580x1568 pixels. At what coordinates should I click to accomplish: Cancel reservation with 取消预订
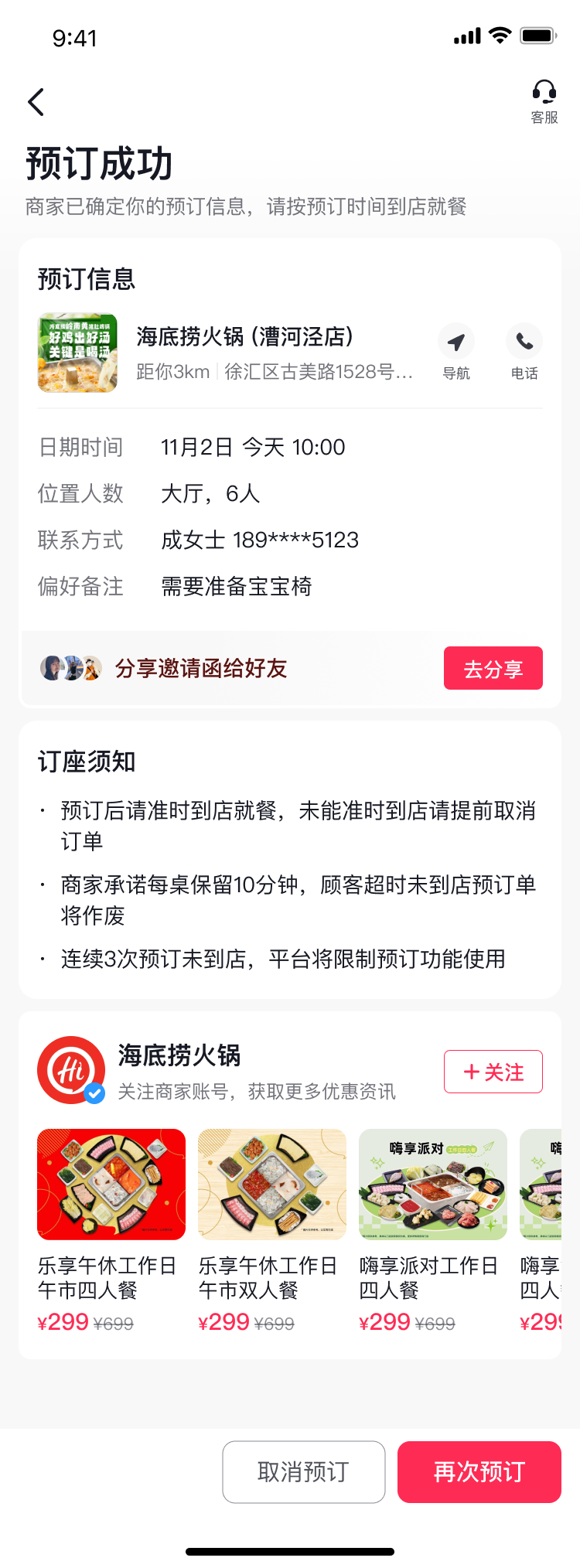[304, 1471]
